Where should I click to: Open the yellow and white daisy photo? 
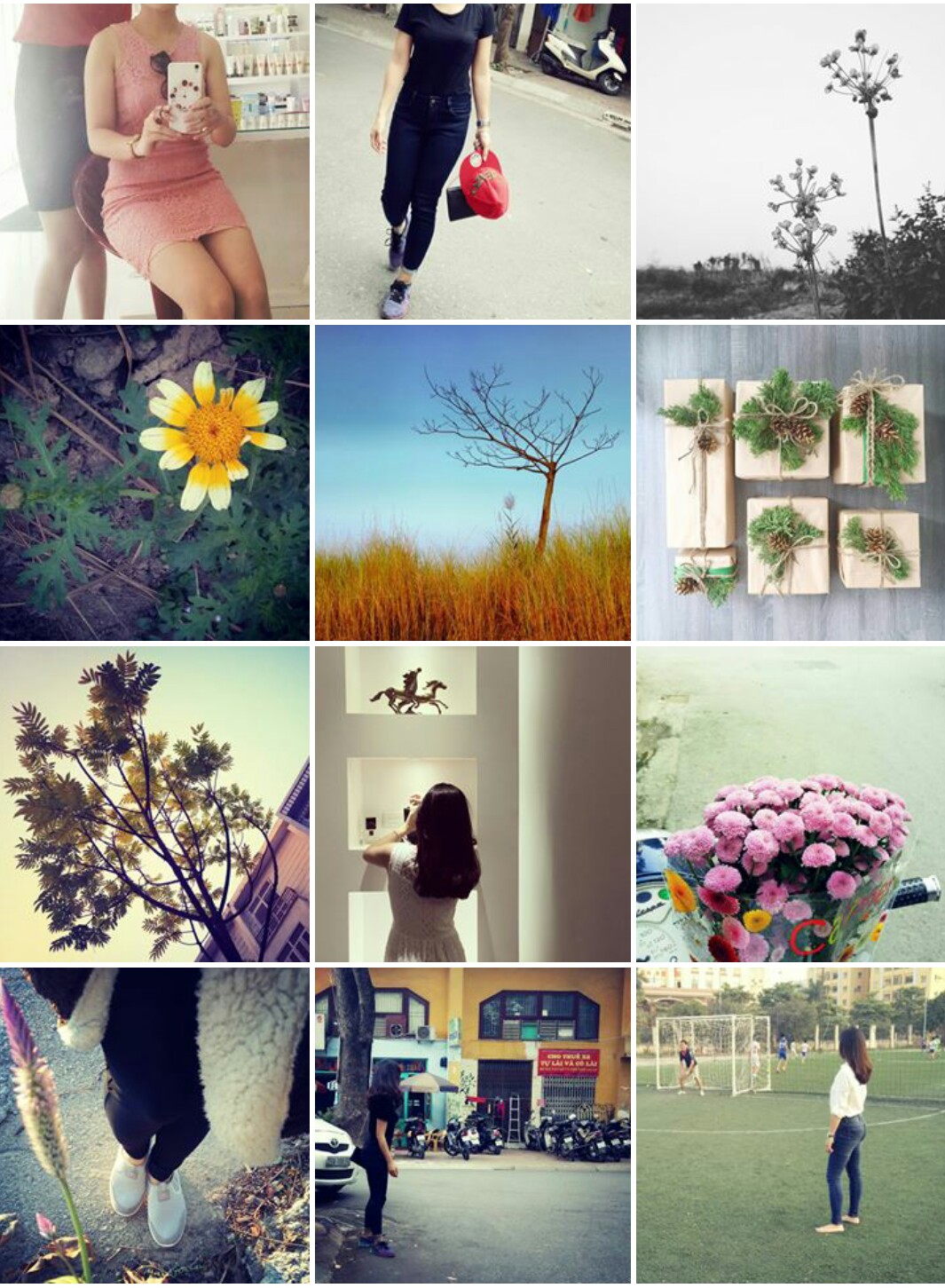click(154, 482)
